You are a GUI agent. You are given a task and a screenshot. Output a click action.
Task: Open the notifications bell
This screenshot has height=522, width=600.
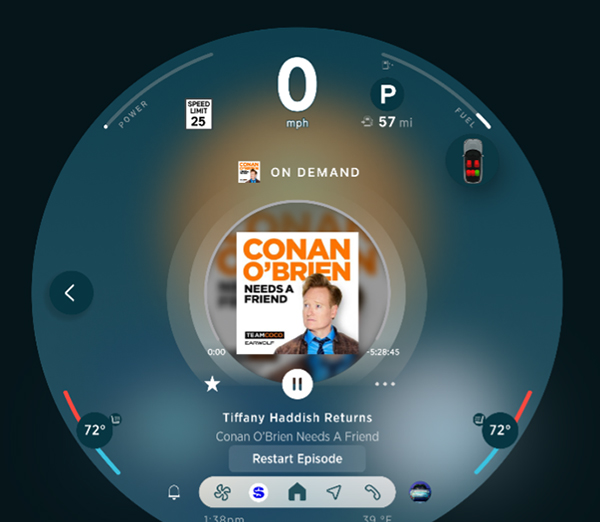click(x=174, y=492)
